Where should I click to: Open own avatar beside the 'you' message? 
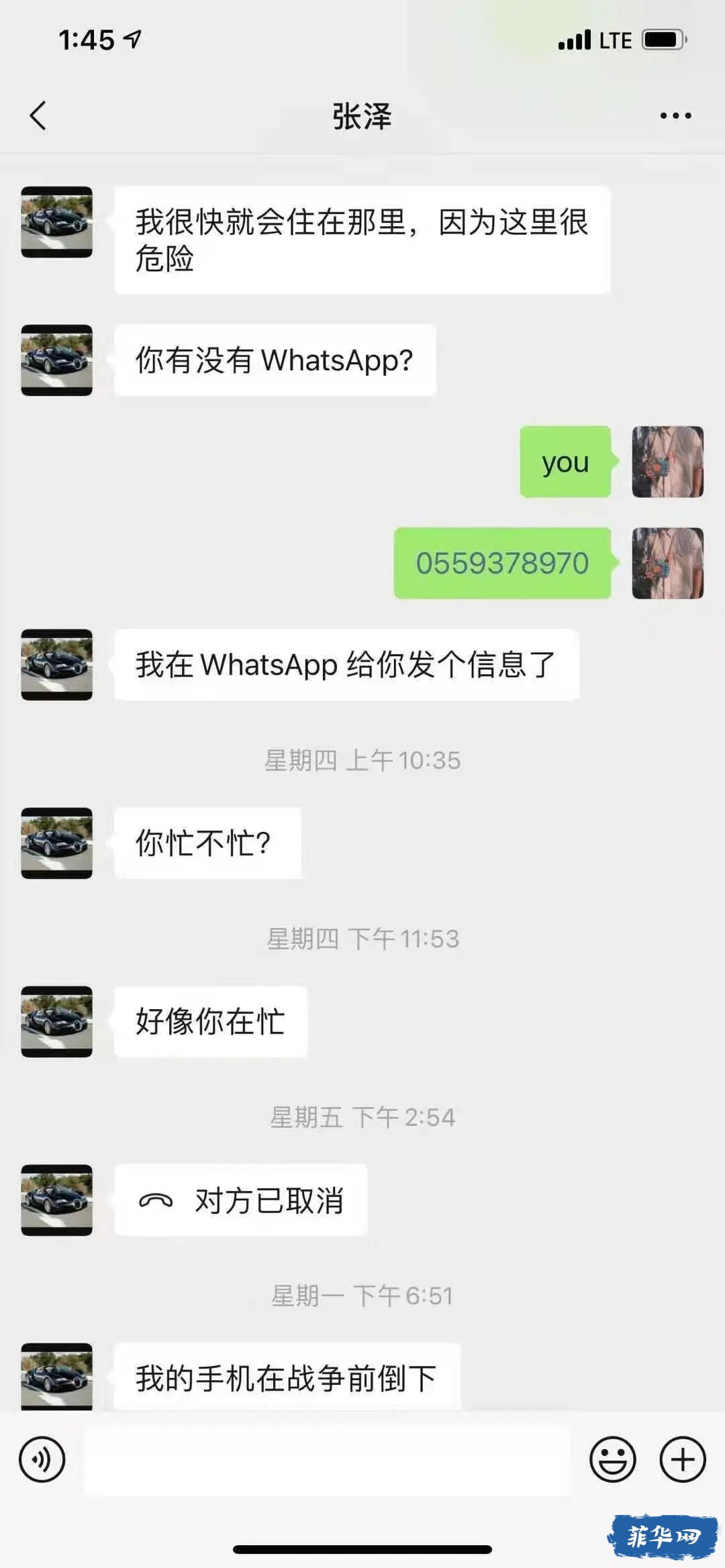click(667, 462)
